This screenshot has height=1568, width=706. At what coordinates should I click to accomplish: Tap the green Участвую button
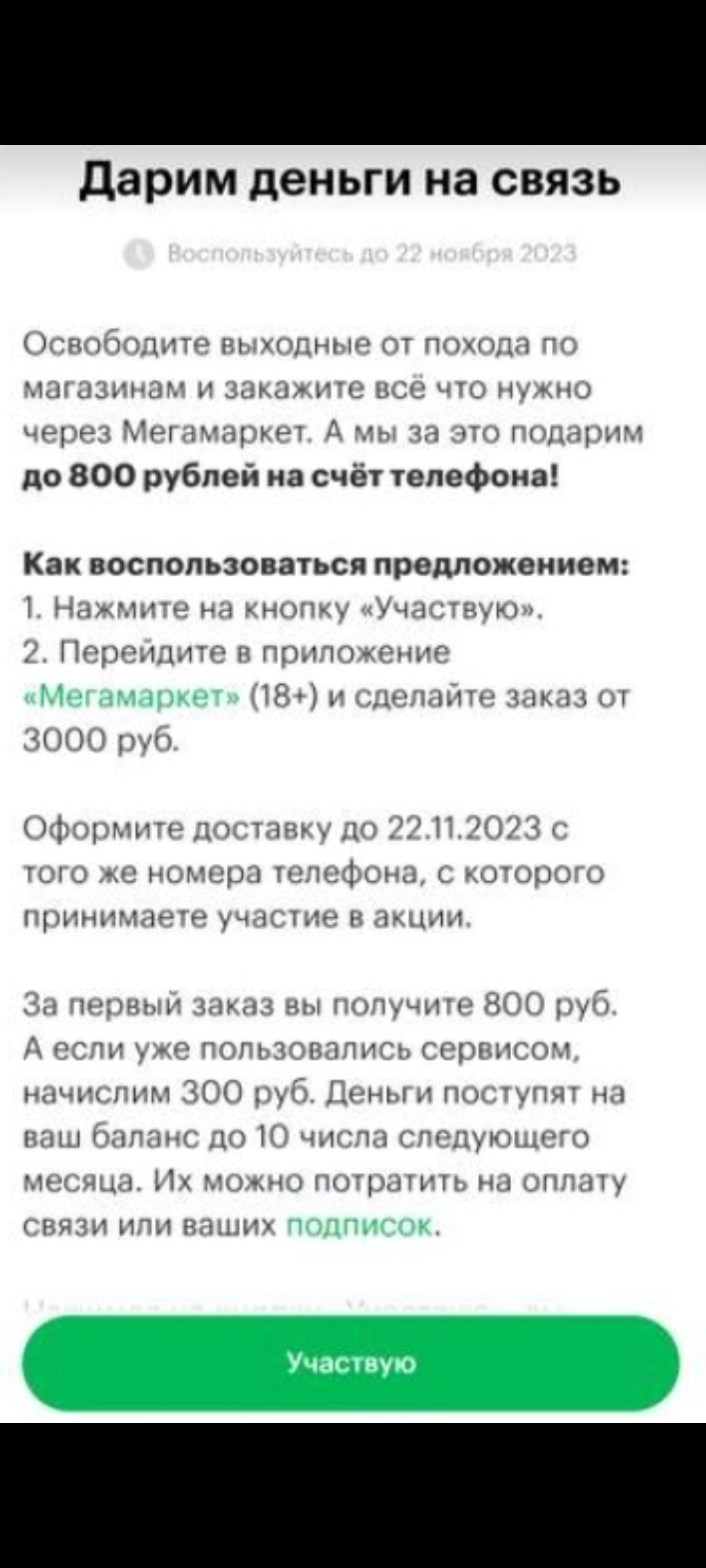point(351,1363)
